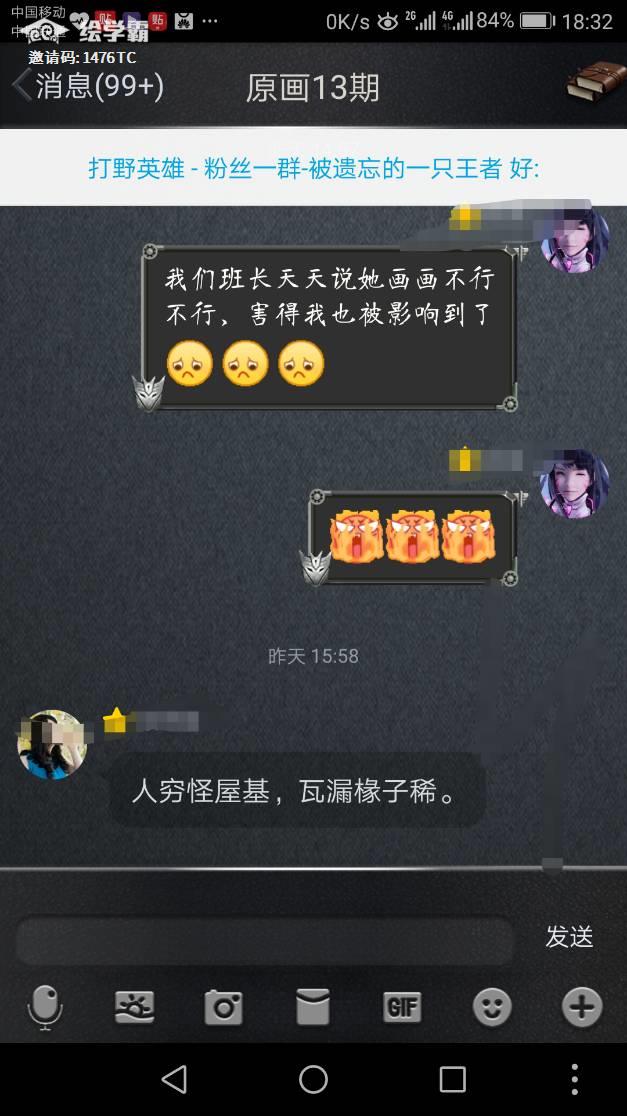Expand more options with the plus icon
This screenshot has height=1116, width=627.
point(581,1006)
